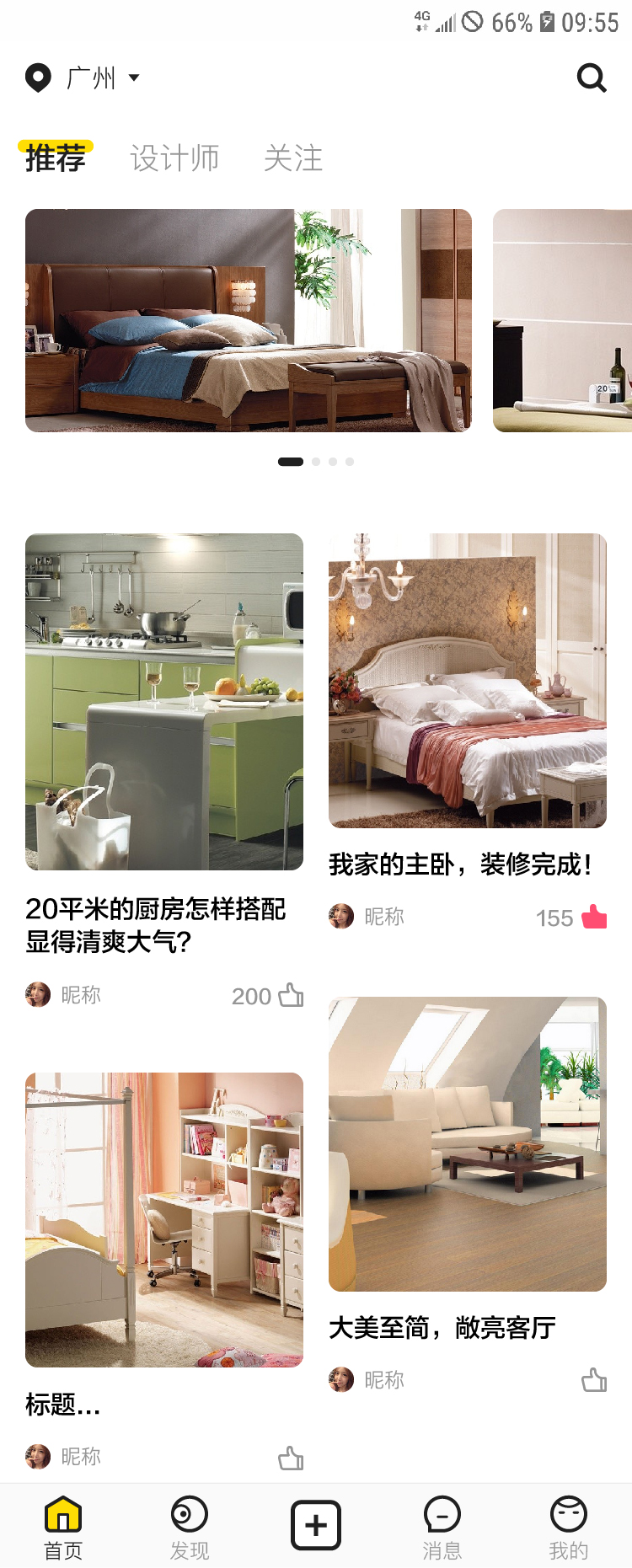632x1568 pixels.
Task: Open the 大美至简，敞亮客厅 post
Action: click(x=467, y=1144)
